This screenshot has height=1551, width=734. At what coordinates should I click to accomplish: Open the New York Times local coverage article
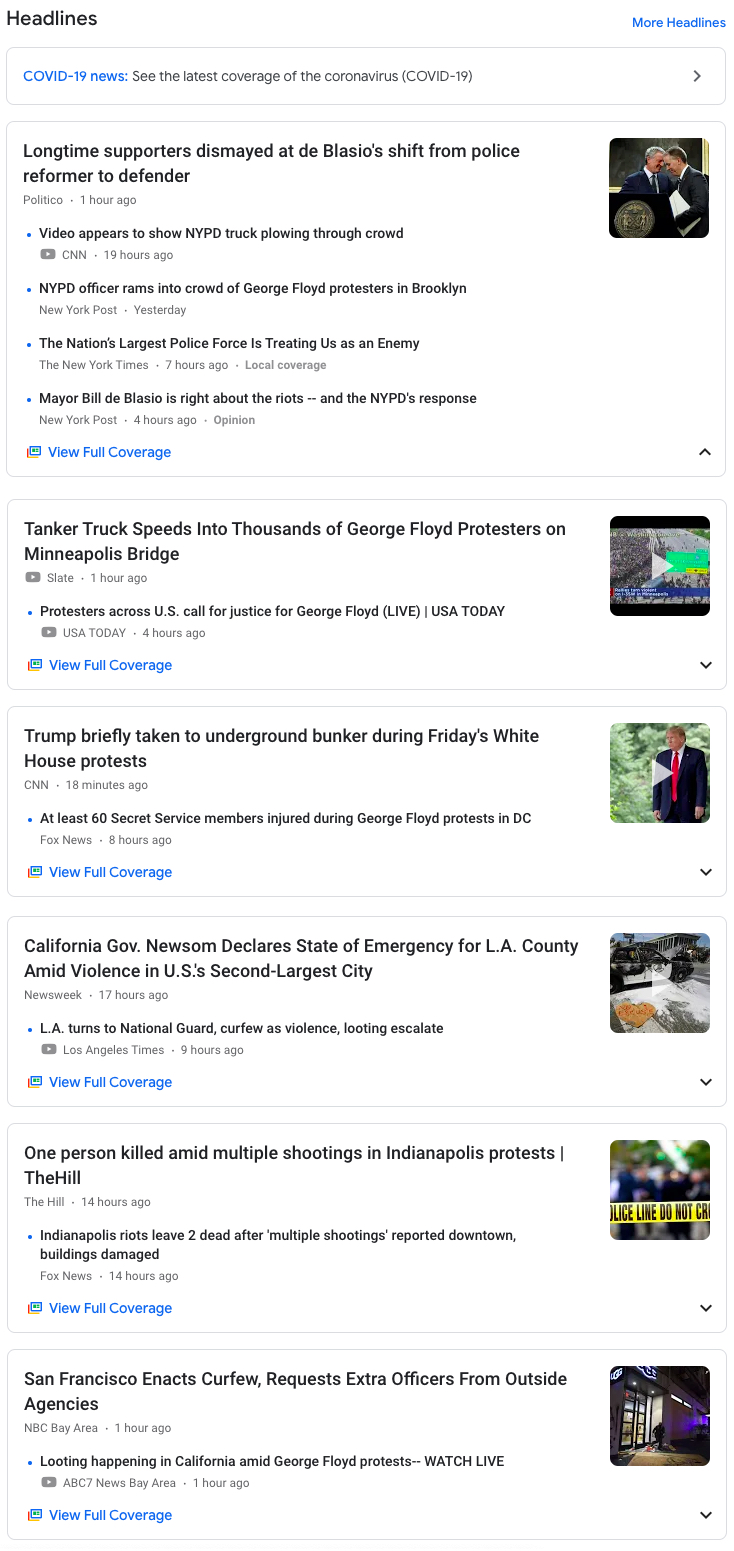point(229,343)
